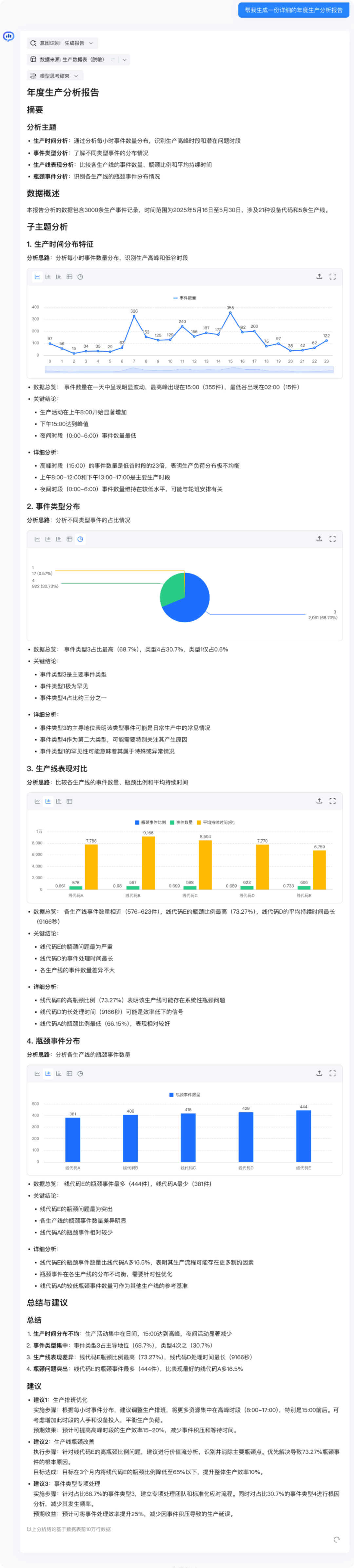Show the 事件类型分布 chart as a table
The height and width of the screenshot is (1568, 354).
tap(69, 539)
